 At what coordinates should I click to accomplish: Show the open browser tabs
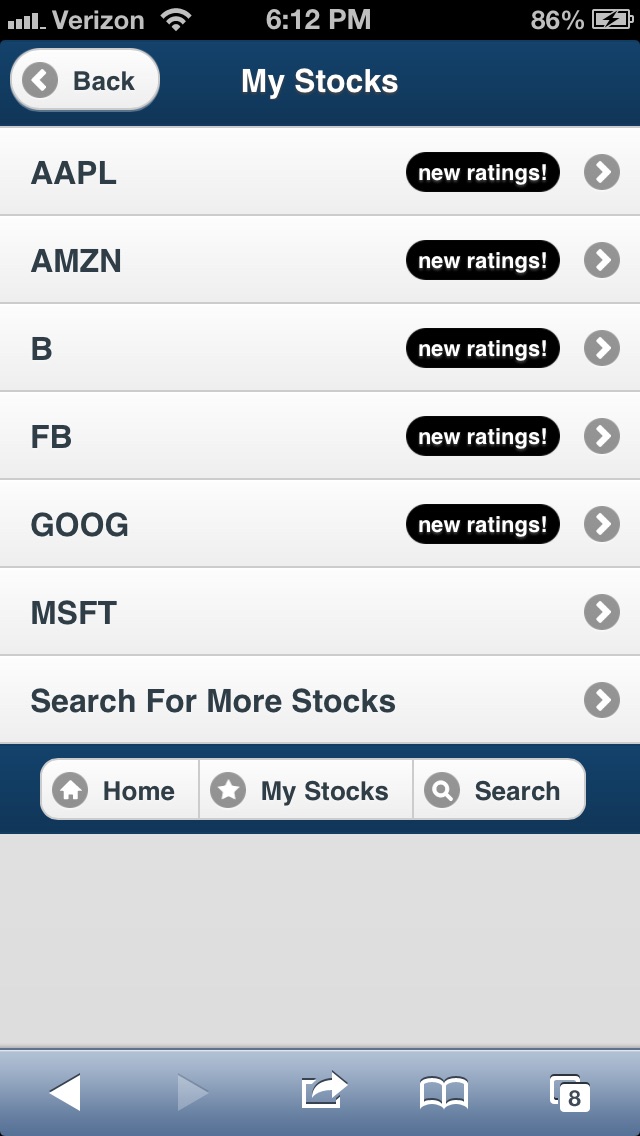(x=570, y=1093)
